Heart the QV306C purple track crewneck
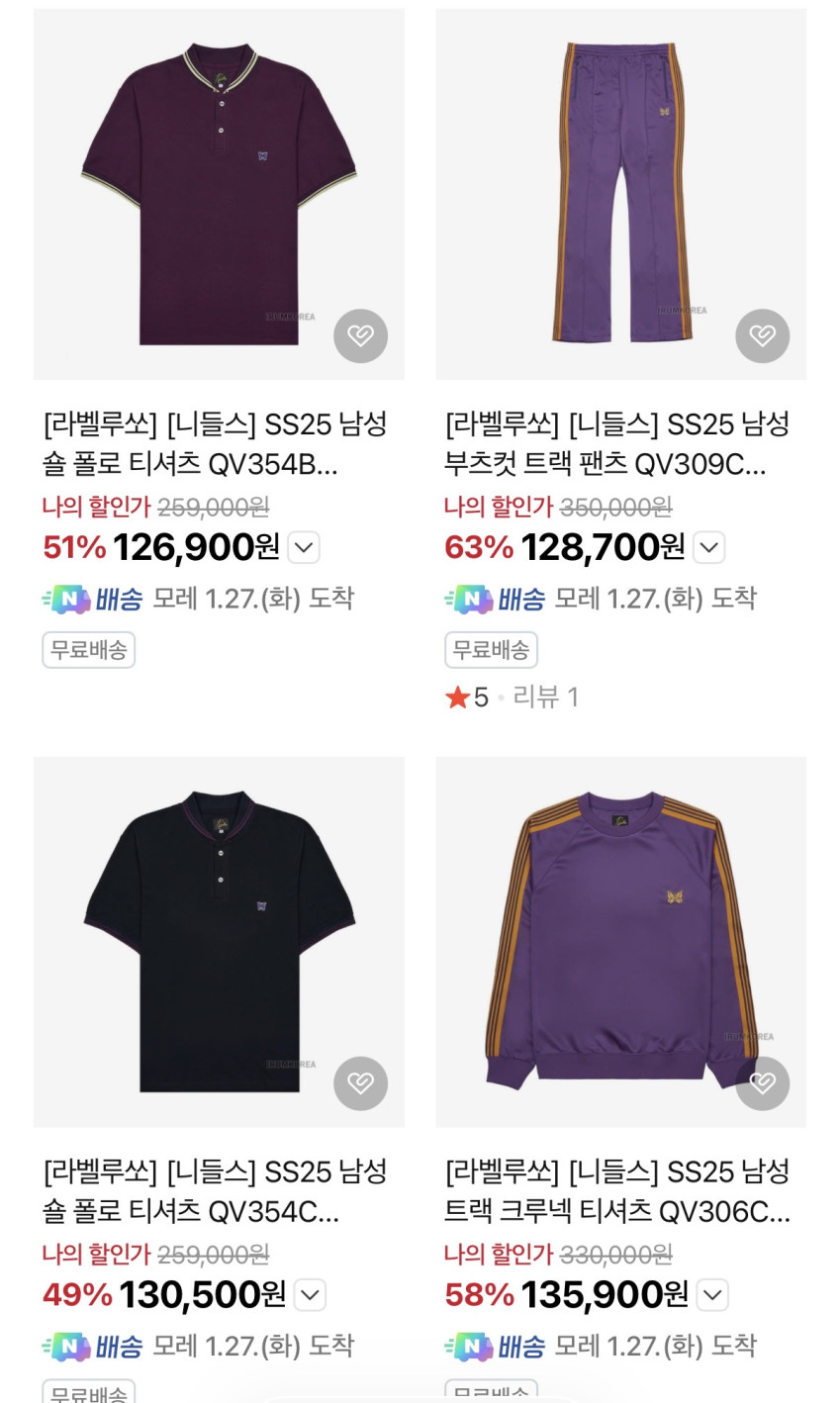This screenshot has height=1403, width=840. coord(762,1083)
